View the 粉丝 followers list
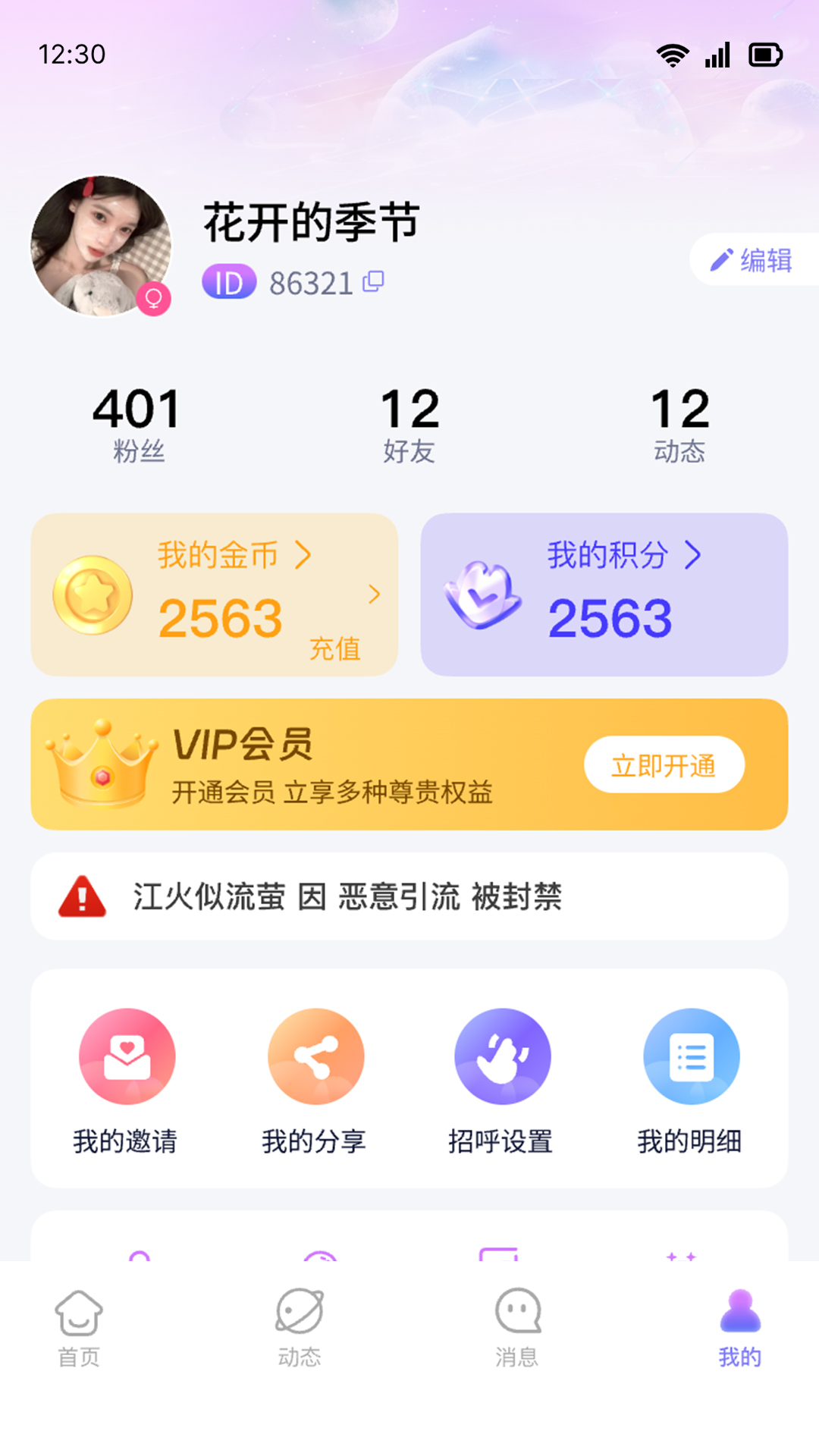The image size is (819, 1456). pos(138,425)
